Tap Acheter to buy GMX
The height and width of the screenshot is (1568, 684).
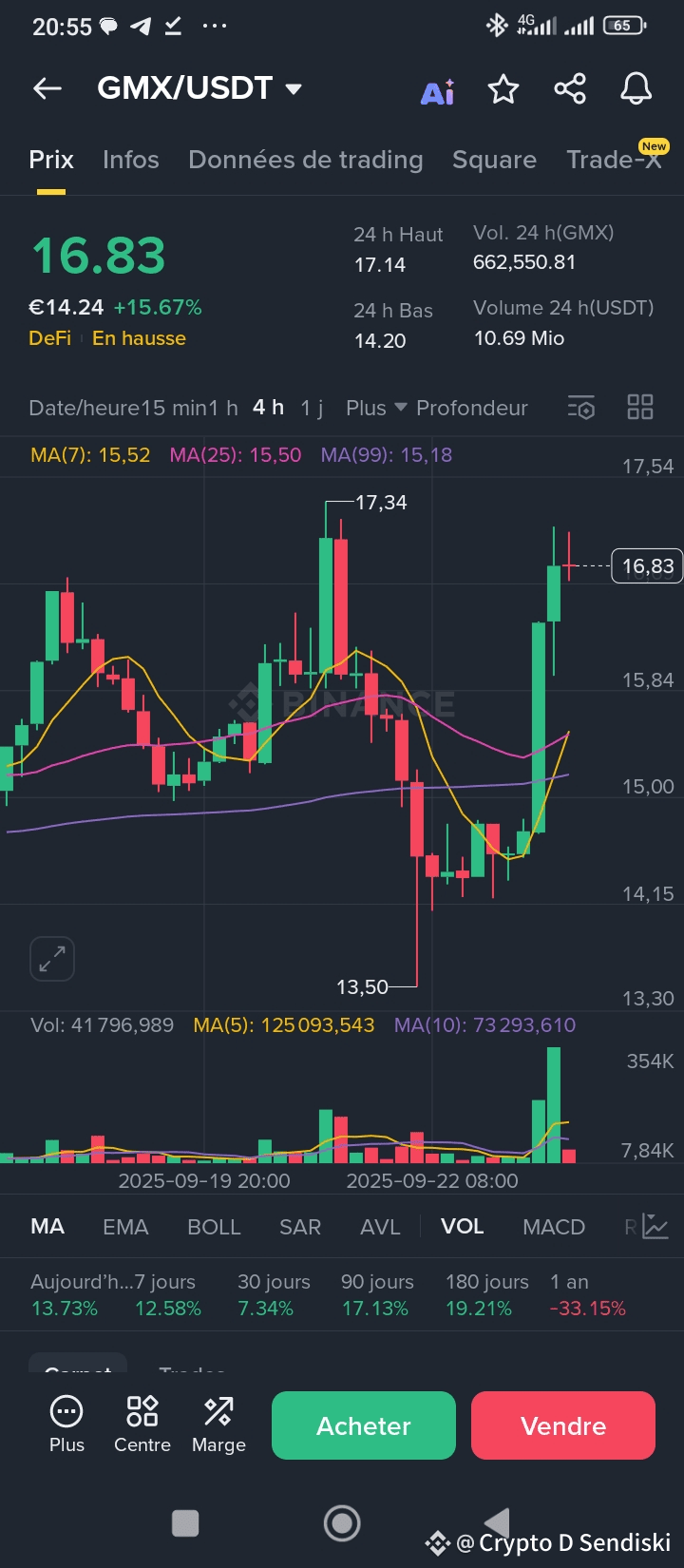tap(364, 1425)
